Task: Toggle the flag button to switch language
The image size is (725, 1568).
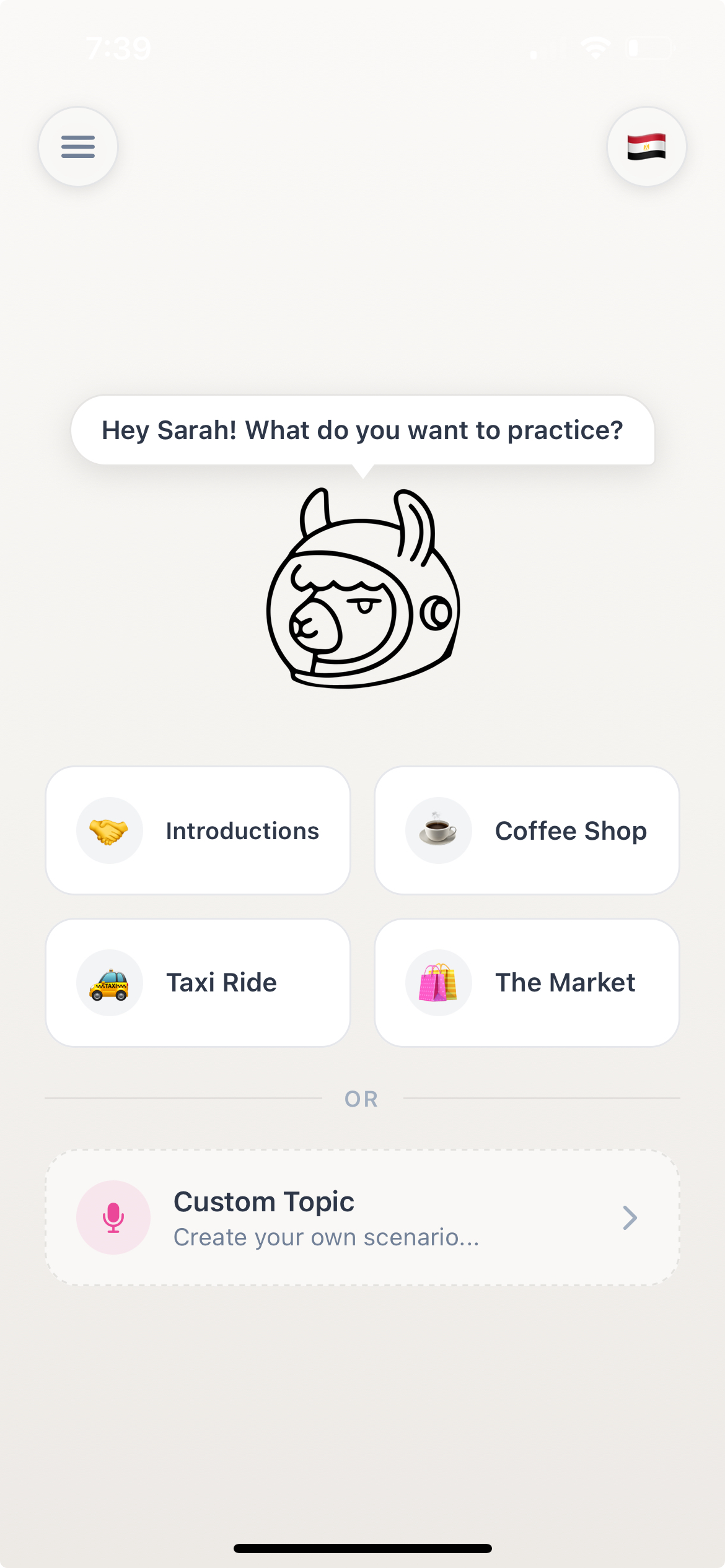Action: pyautogui.click(x=646, y=147)
